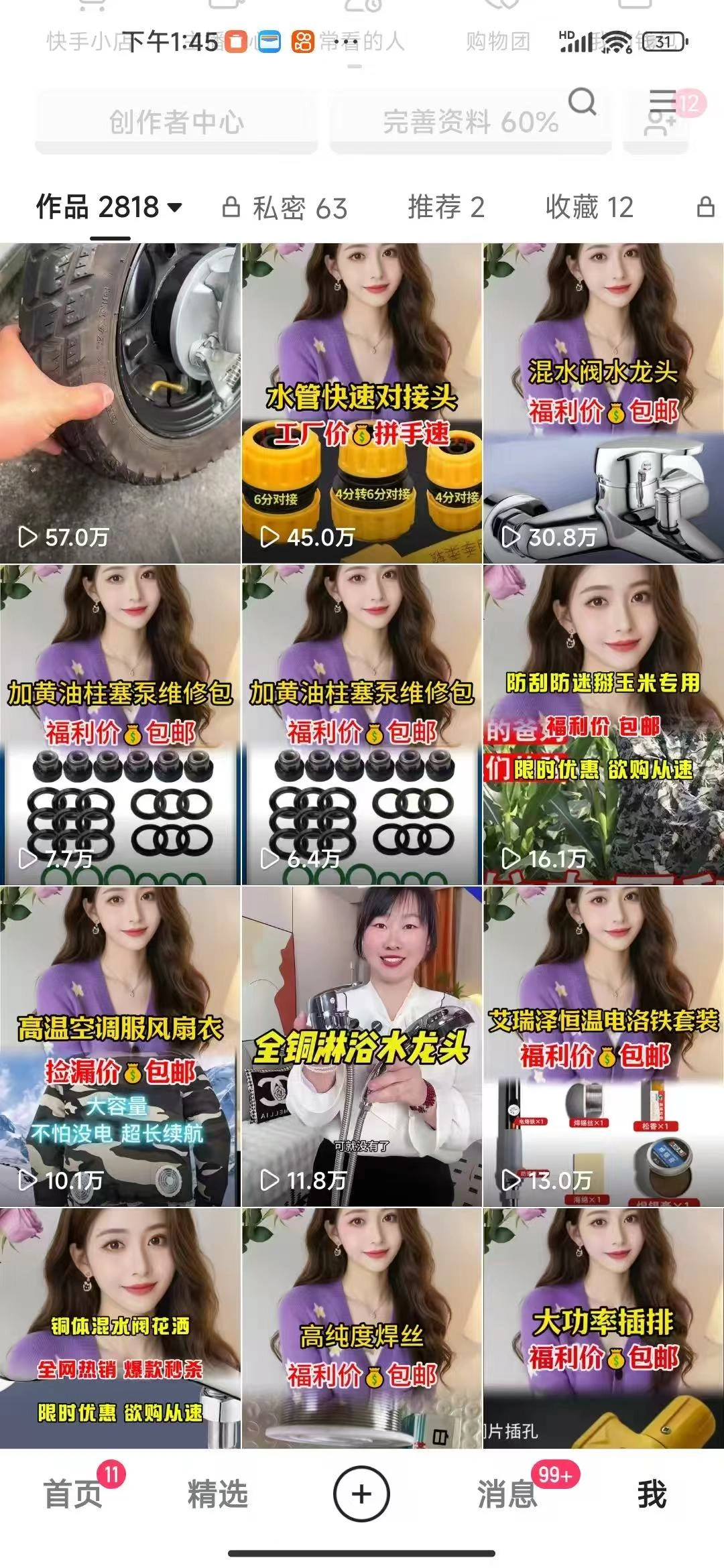724x1568 pixels.
Task: Open the search magnifier icon
Action: click(581, 102)
